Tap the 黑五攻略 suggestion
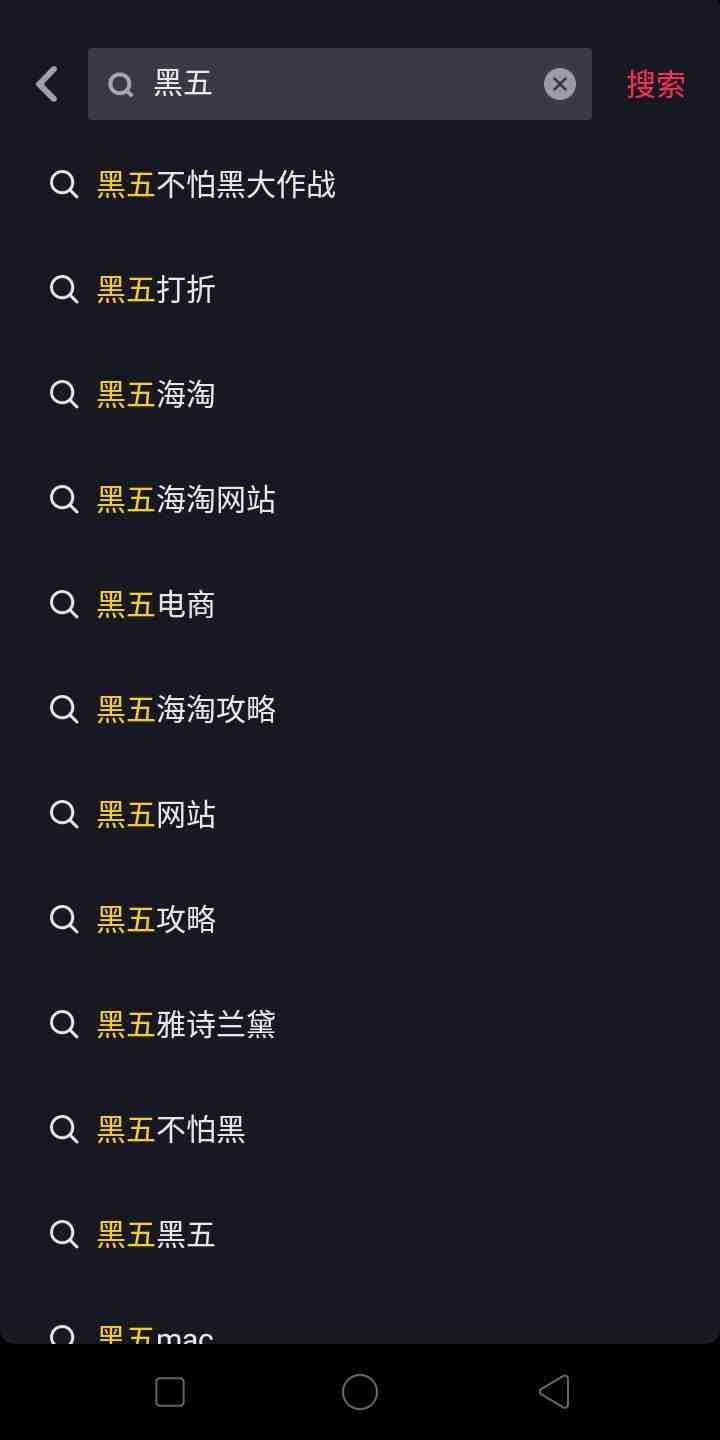 coord(360,919)
